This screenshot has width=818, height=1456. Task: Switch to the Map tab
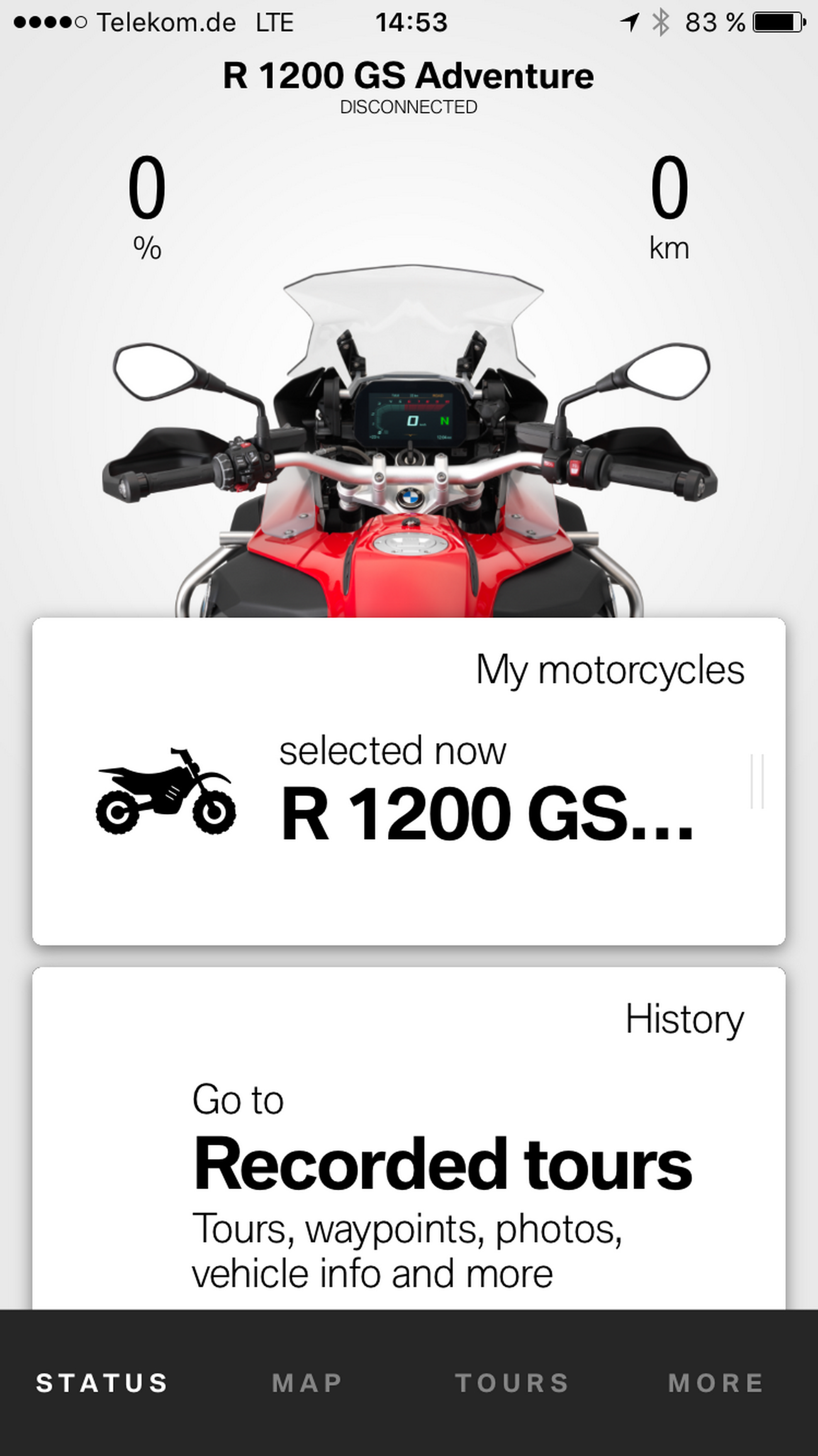307,1383
